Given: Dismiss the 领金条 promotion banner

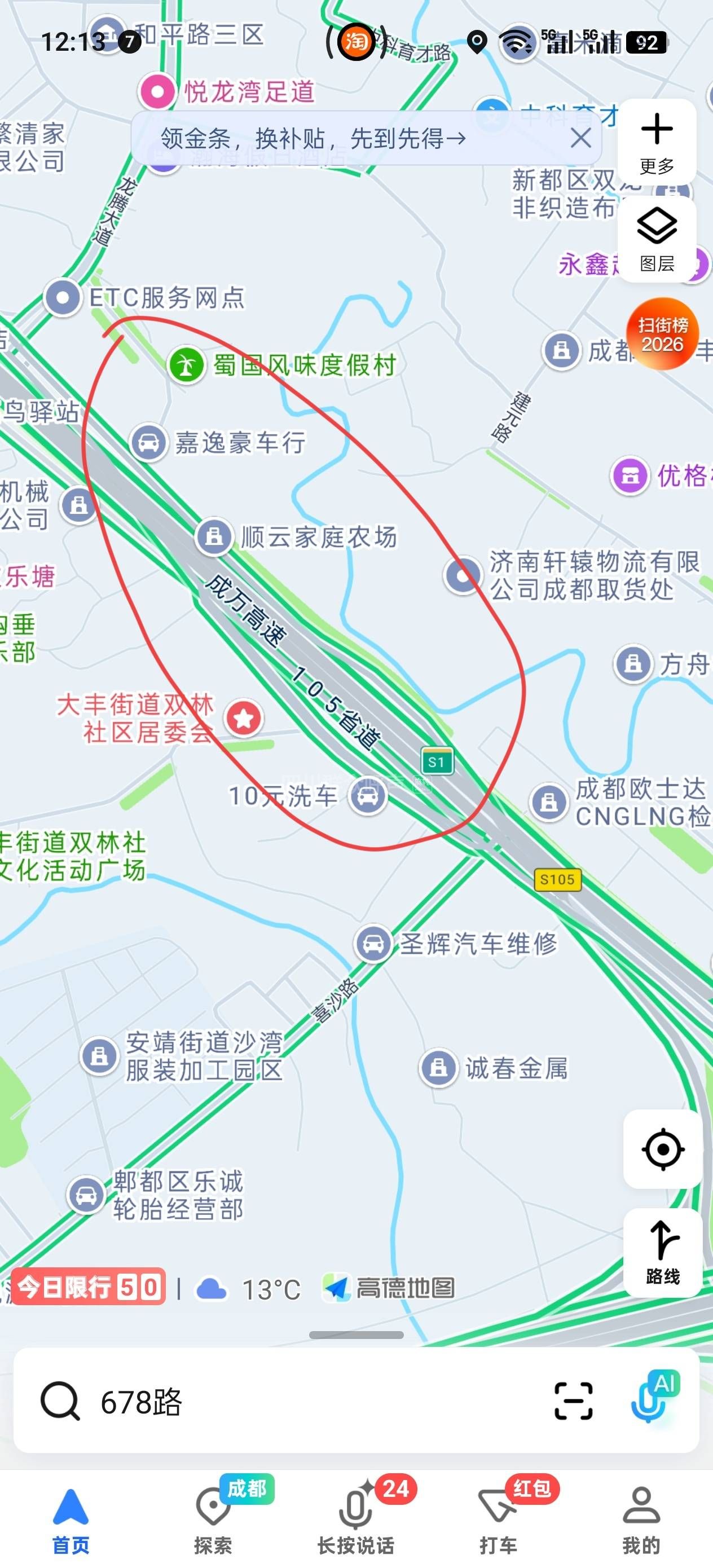Looking at the screenshot, I should pos(580,138).
